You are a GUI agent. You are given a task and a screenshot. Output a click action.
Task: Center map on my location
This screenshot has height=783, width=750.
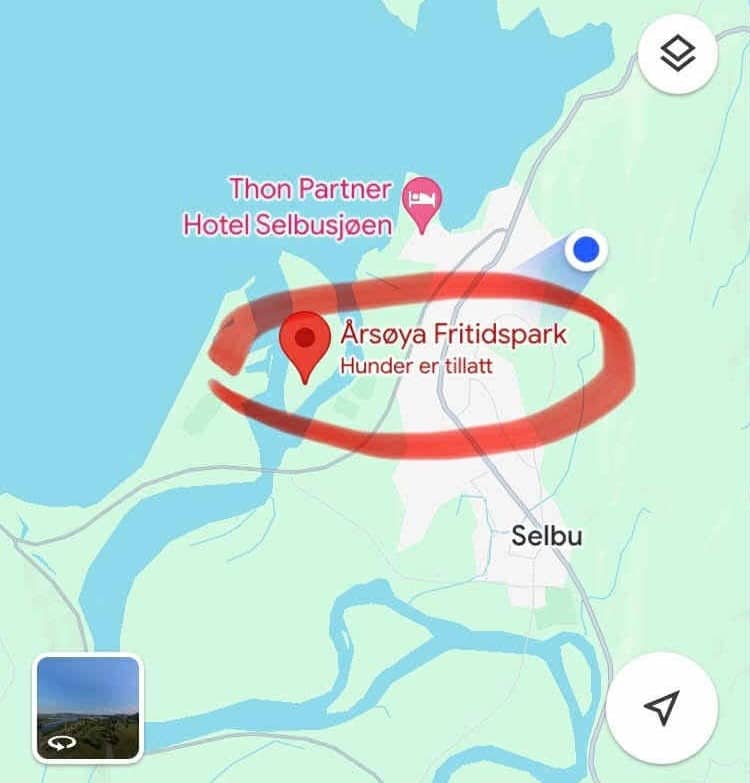[x=661, y=708]
